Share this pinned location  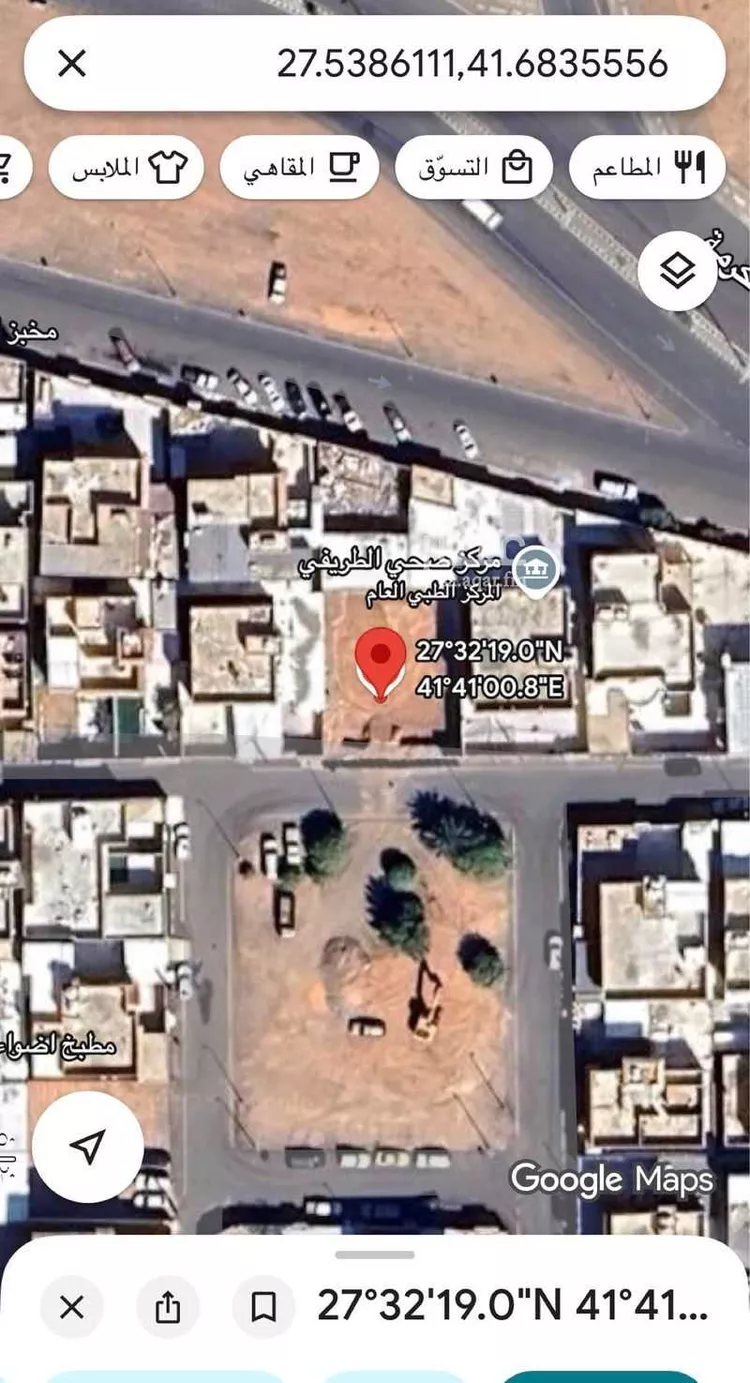coord(168,1306)
